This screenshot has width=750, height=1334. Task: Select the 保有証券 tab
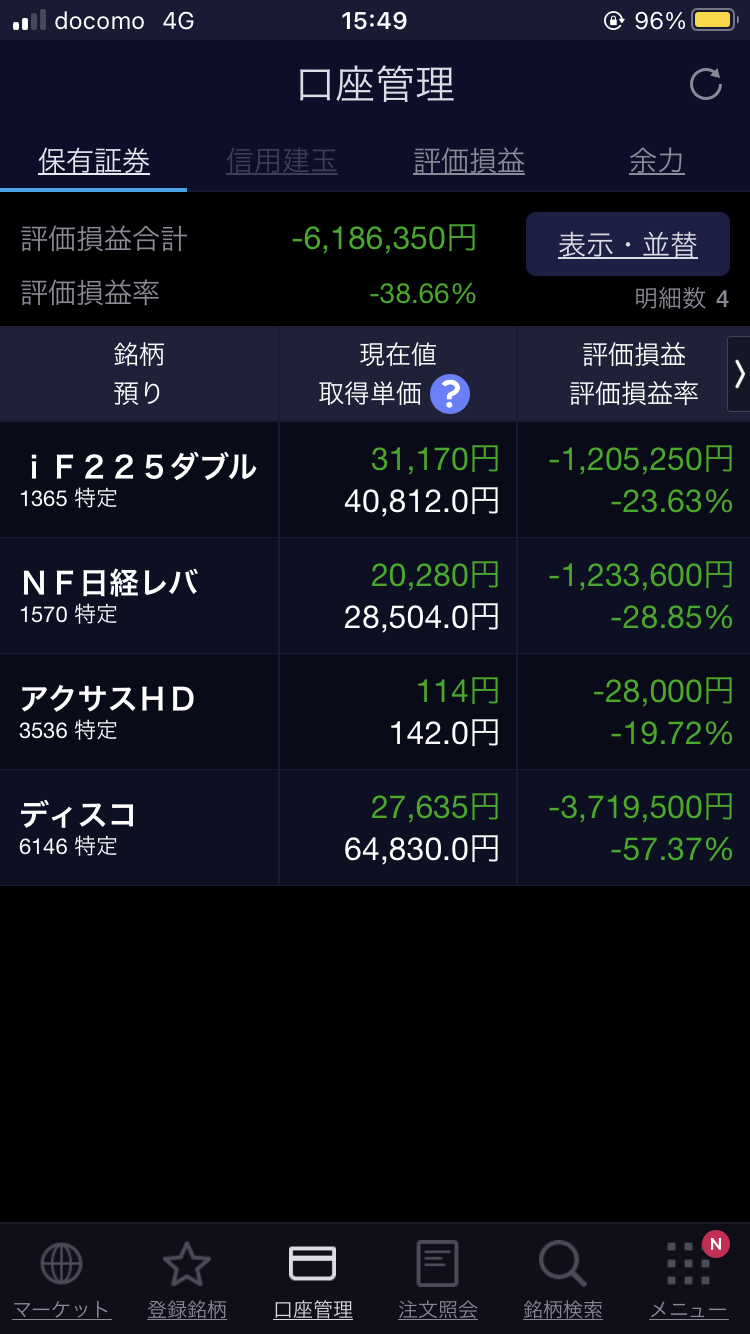point(94,161)
